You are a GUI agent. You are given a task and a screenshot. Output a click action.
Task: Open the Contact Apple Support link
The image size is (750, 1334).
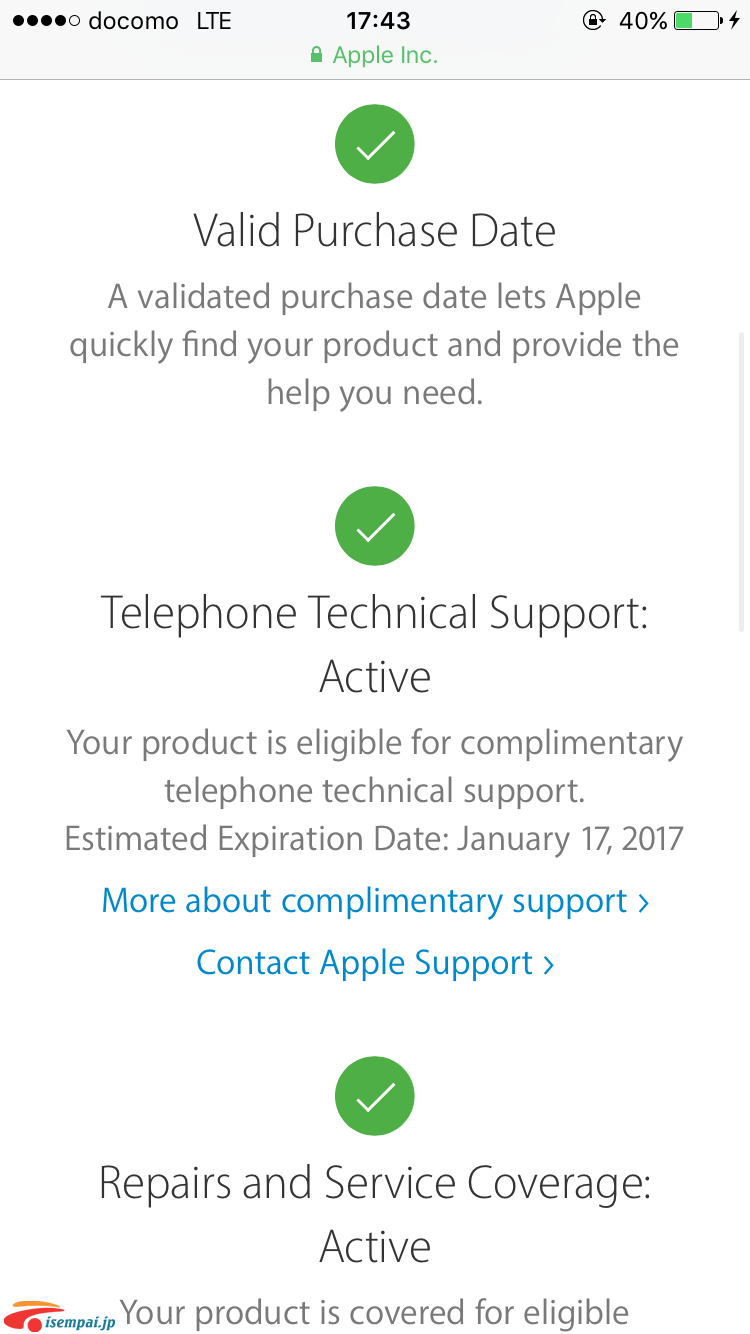(375, 963)
